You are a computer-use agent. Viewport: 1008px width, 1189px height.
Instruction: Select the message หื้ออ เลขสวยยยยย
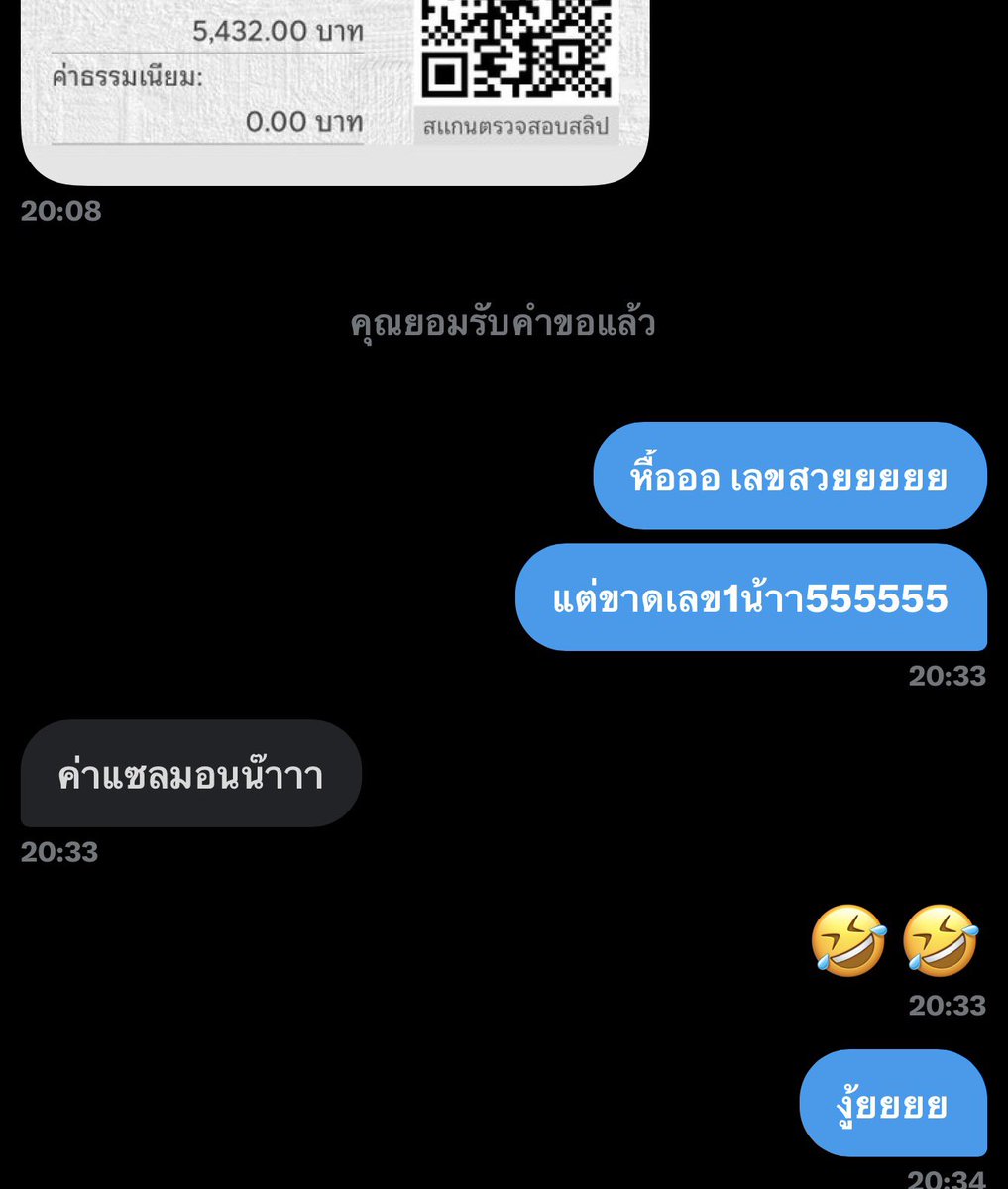(x=789, y=478)
